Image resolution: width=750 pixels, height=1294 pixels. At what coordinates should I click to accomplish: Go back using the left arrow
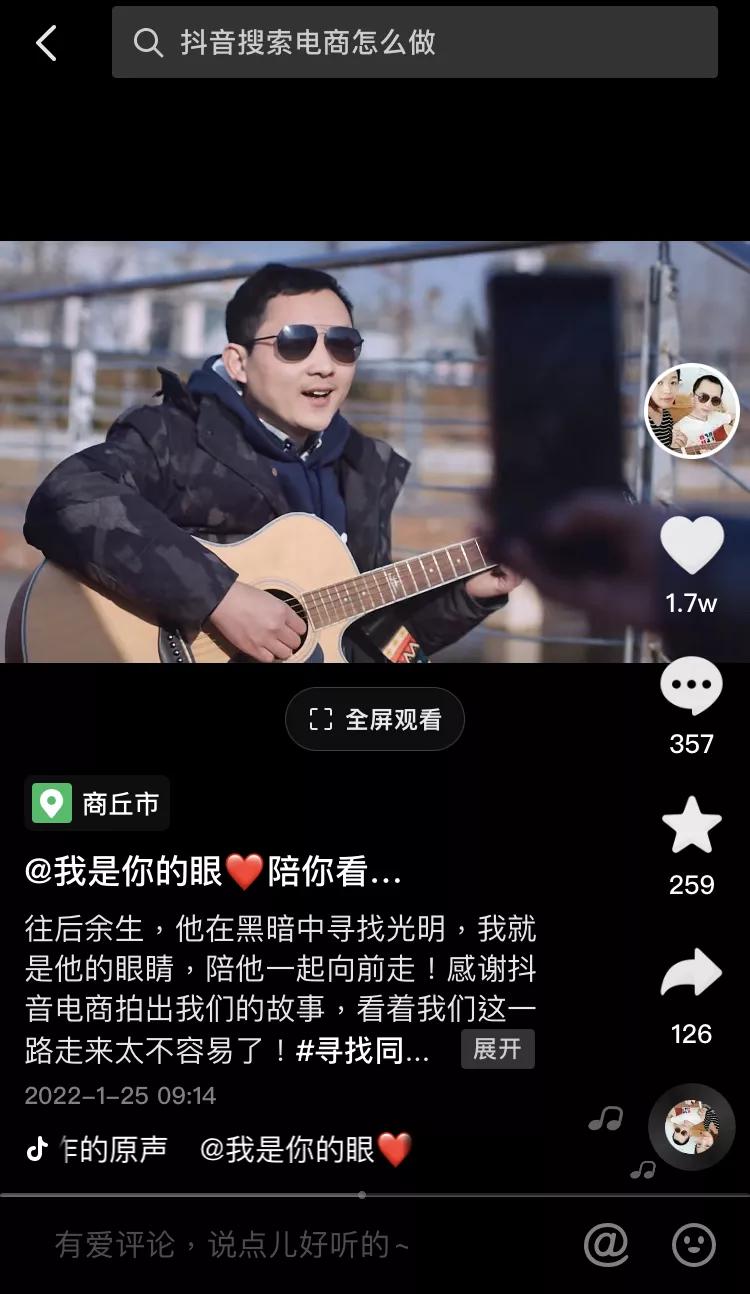43,41
